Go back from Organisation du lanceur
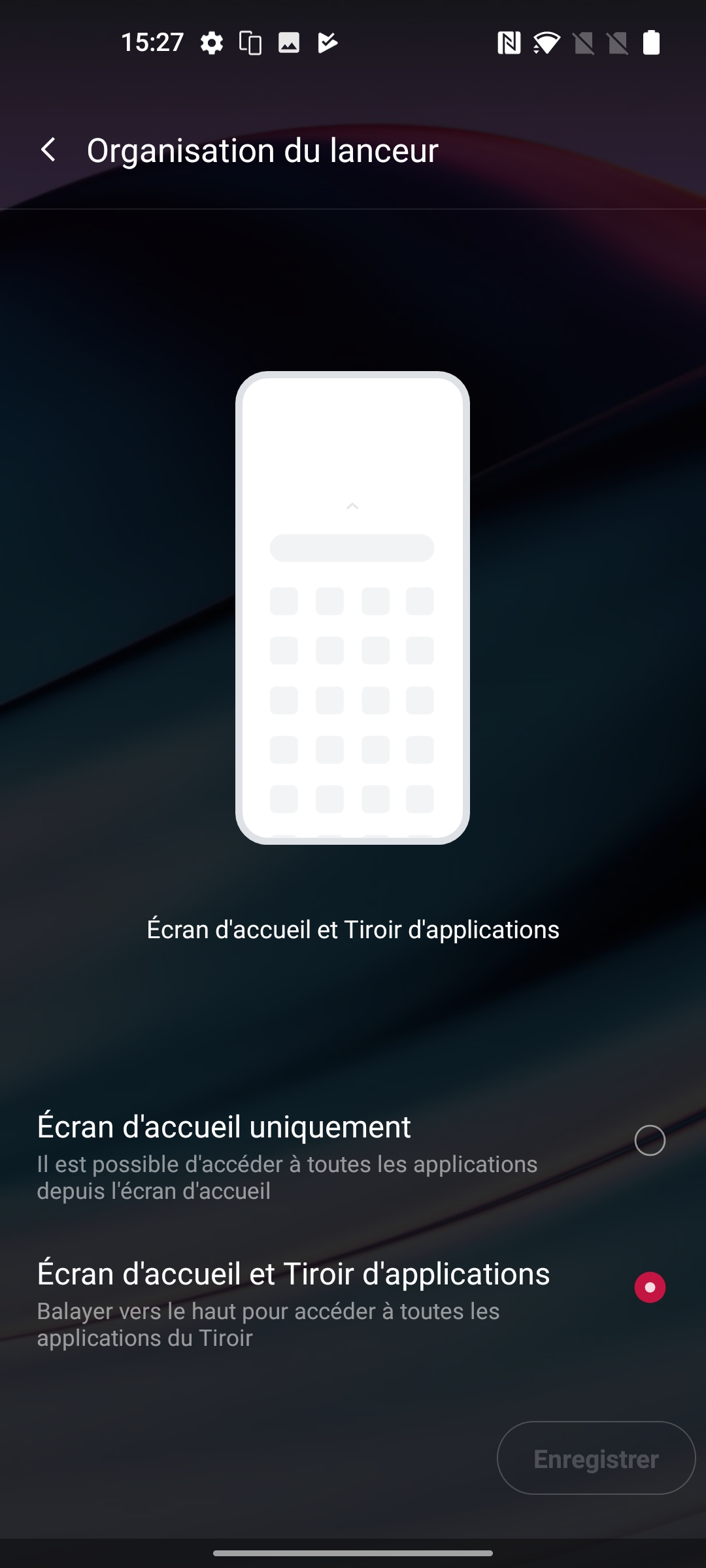706x1568 pixels. 48,150
